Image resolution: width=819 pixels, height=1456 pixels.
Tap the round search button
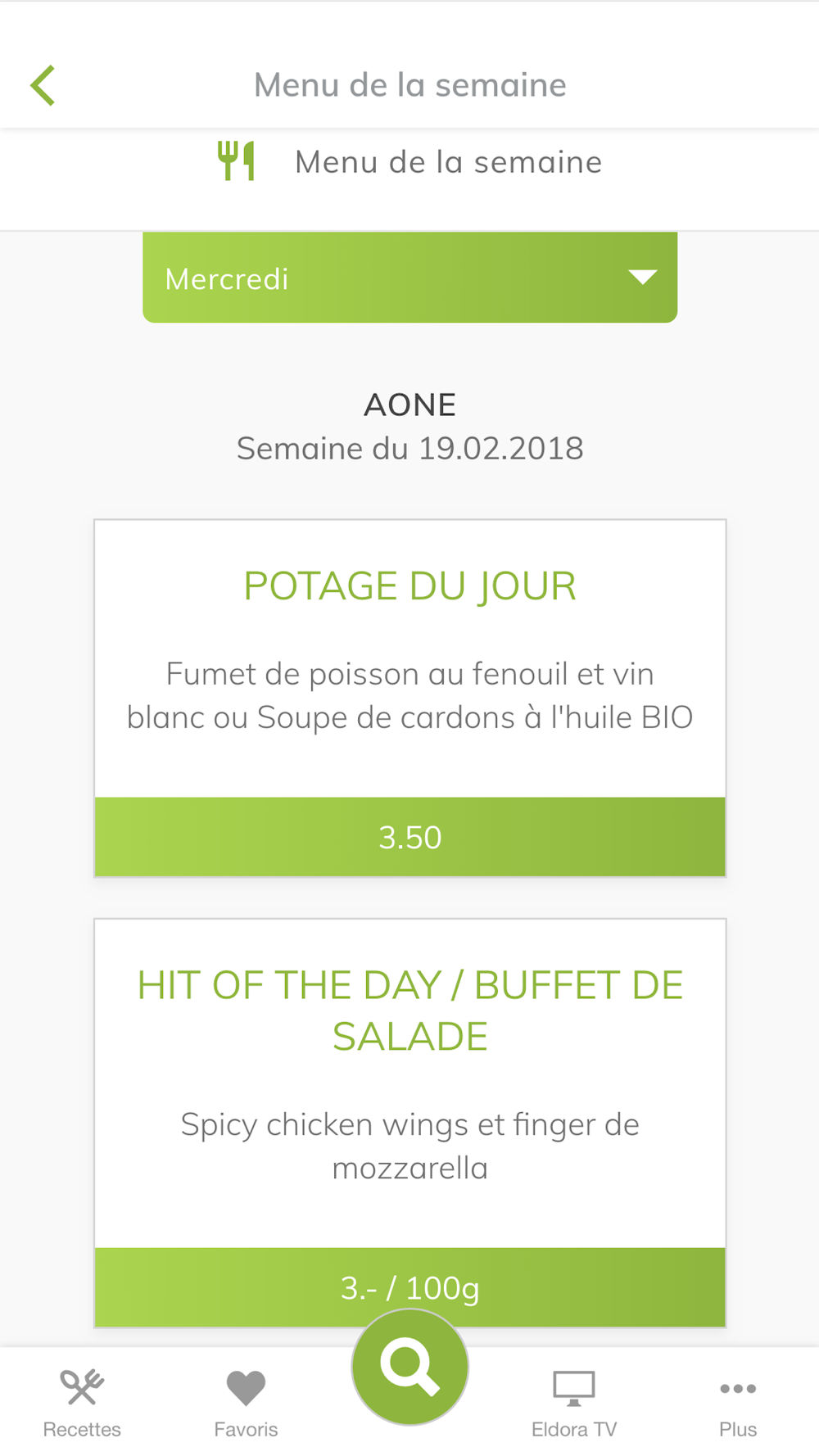click(x=409, y=1367)
